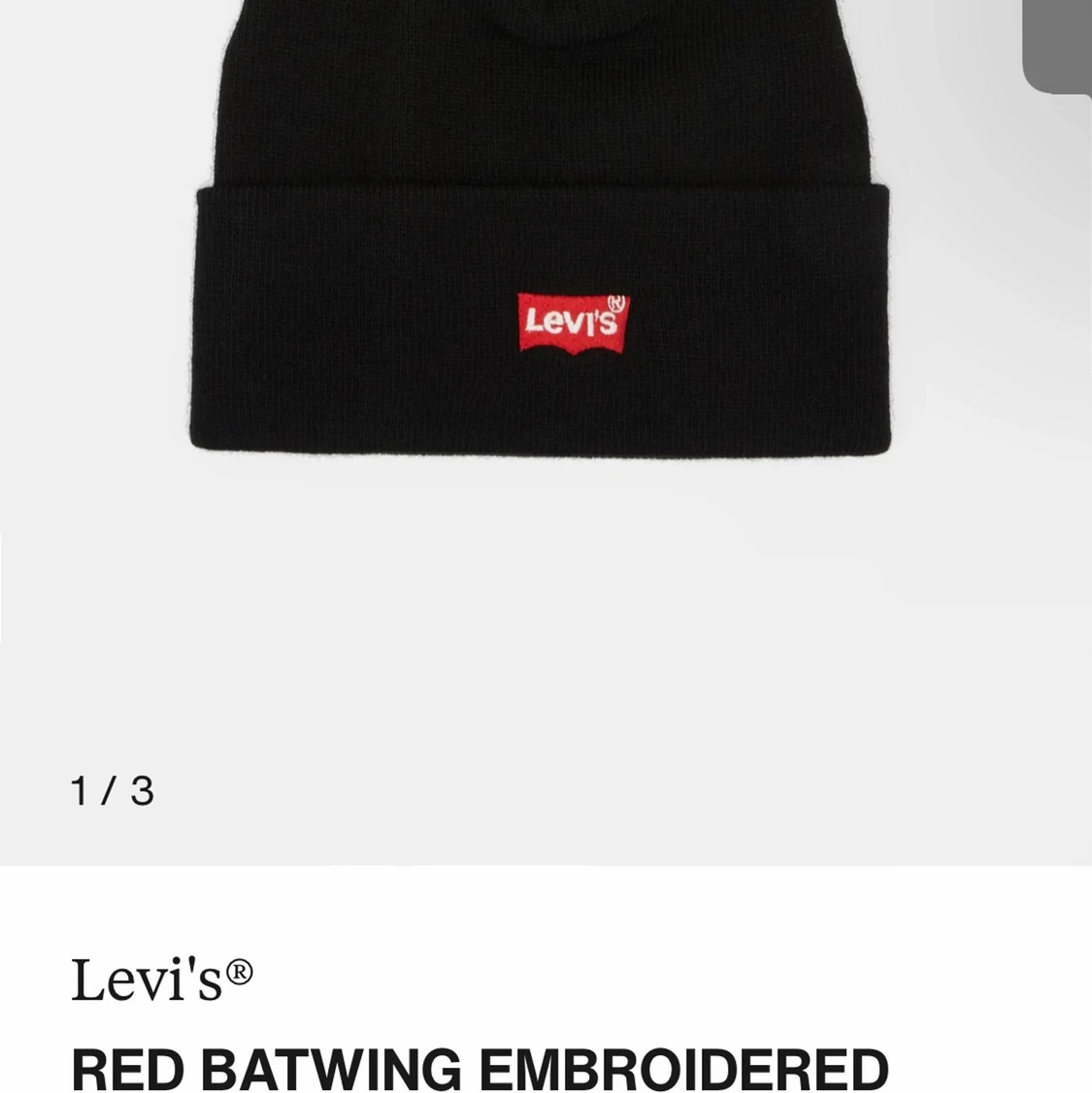Tap the 1 / 3 label below the image
The image size is (1092, 1093).
pyautogui.click(x=114, y=790)
